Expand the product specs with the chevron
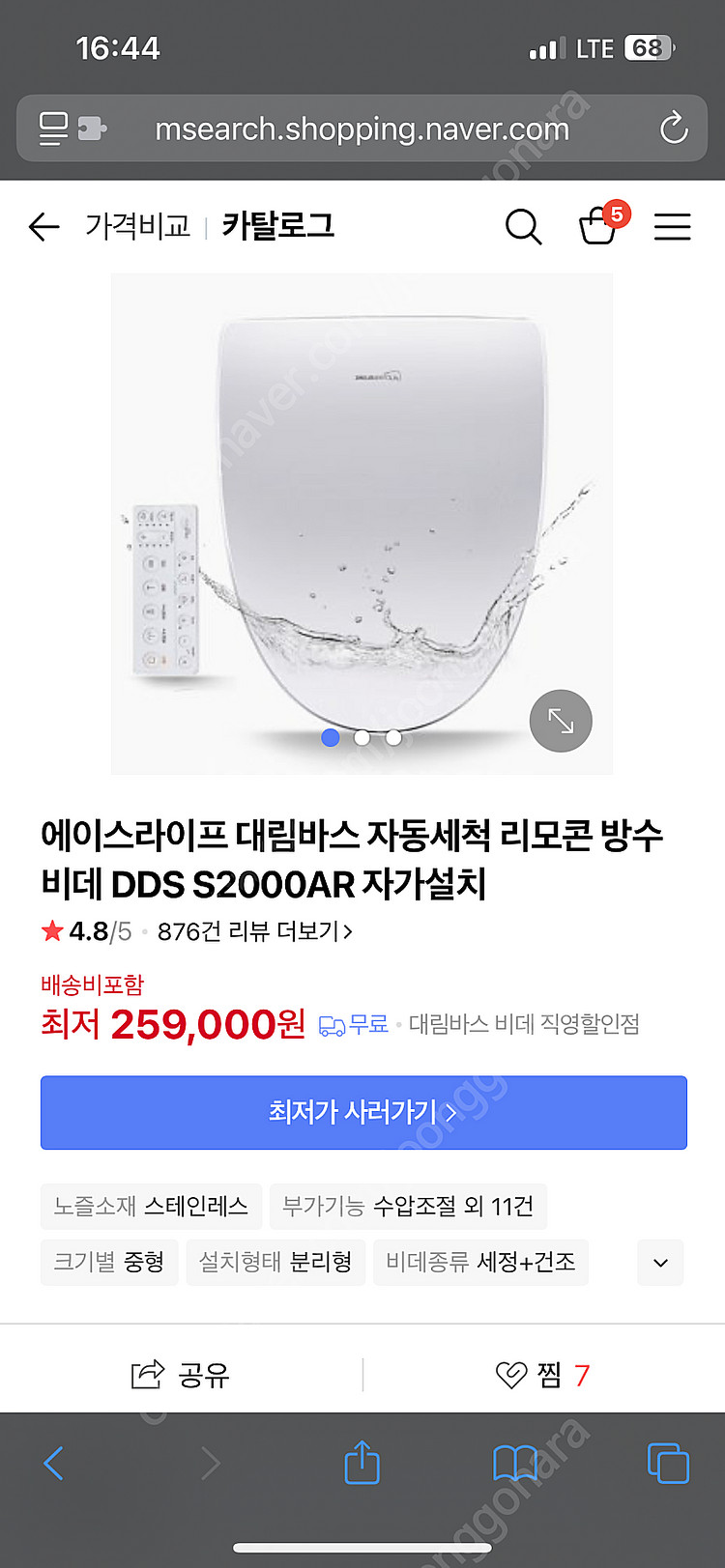Viewport: 725px width, 1568px height. pyautogui.click(x=660, y=1262)
